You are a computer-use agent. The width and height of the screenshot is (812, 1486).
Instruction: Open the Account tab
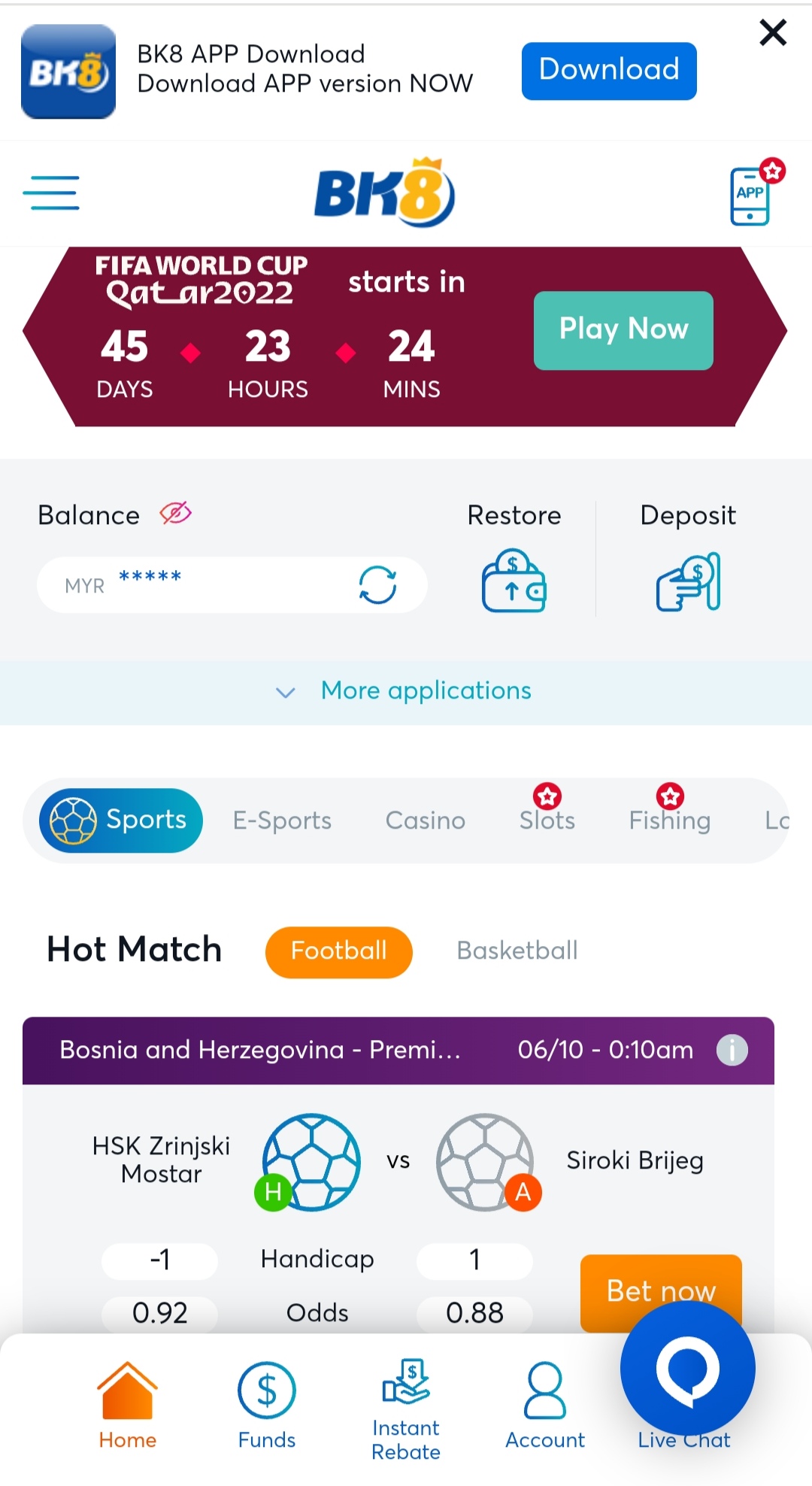click(x=545, y=1405)
